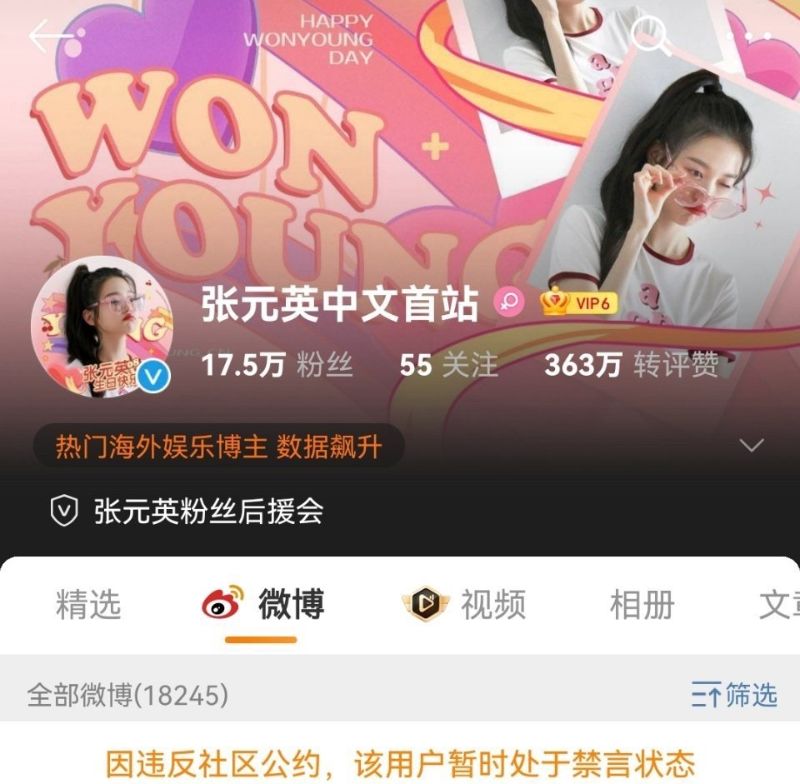Open search on this profile
The image size is (800, 784).
(651, 37)
